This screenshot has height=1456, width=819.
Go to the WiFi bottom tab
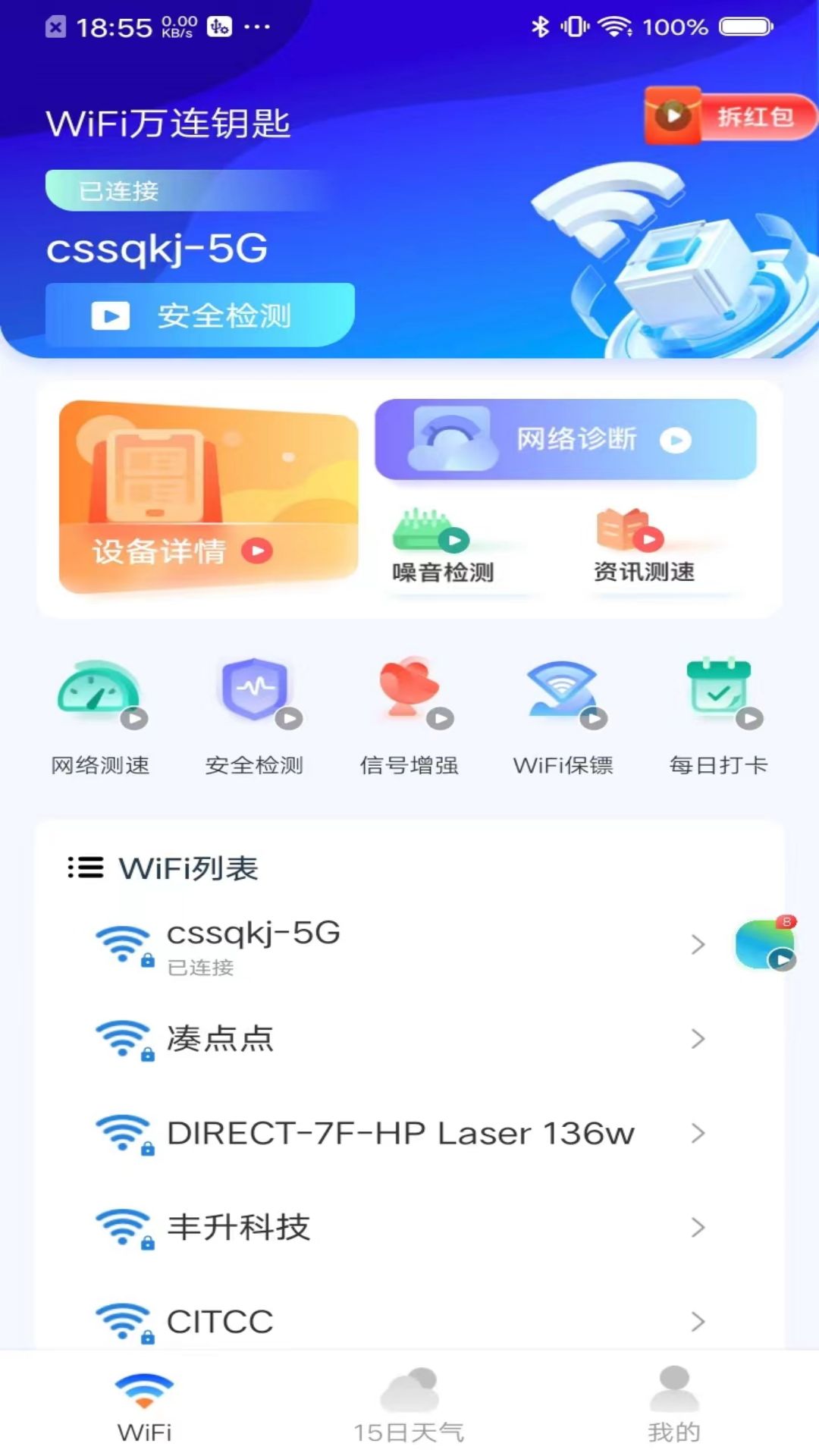click(144, 1407)
